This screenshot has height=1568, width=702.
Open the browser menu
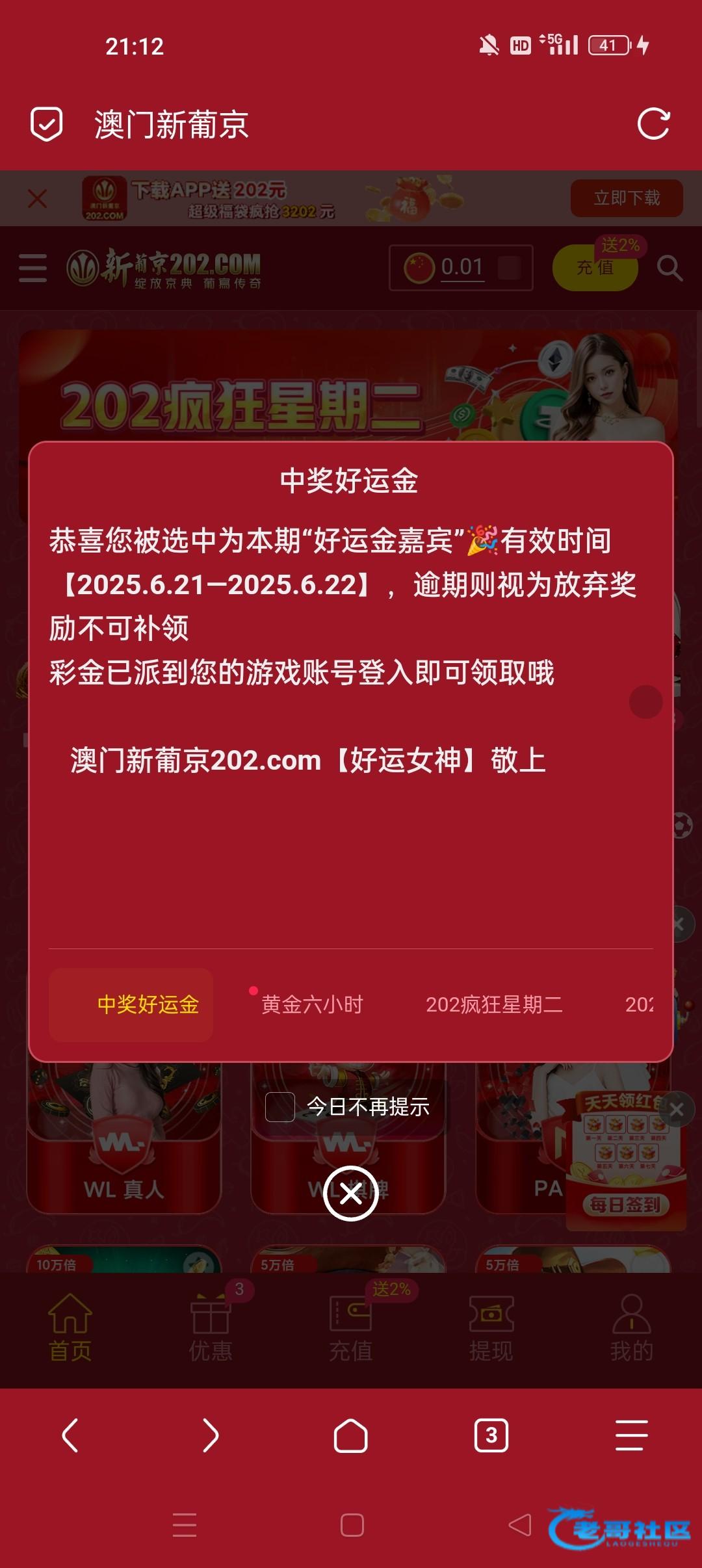[x=631, y=1435]
